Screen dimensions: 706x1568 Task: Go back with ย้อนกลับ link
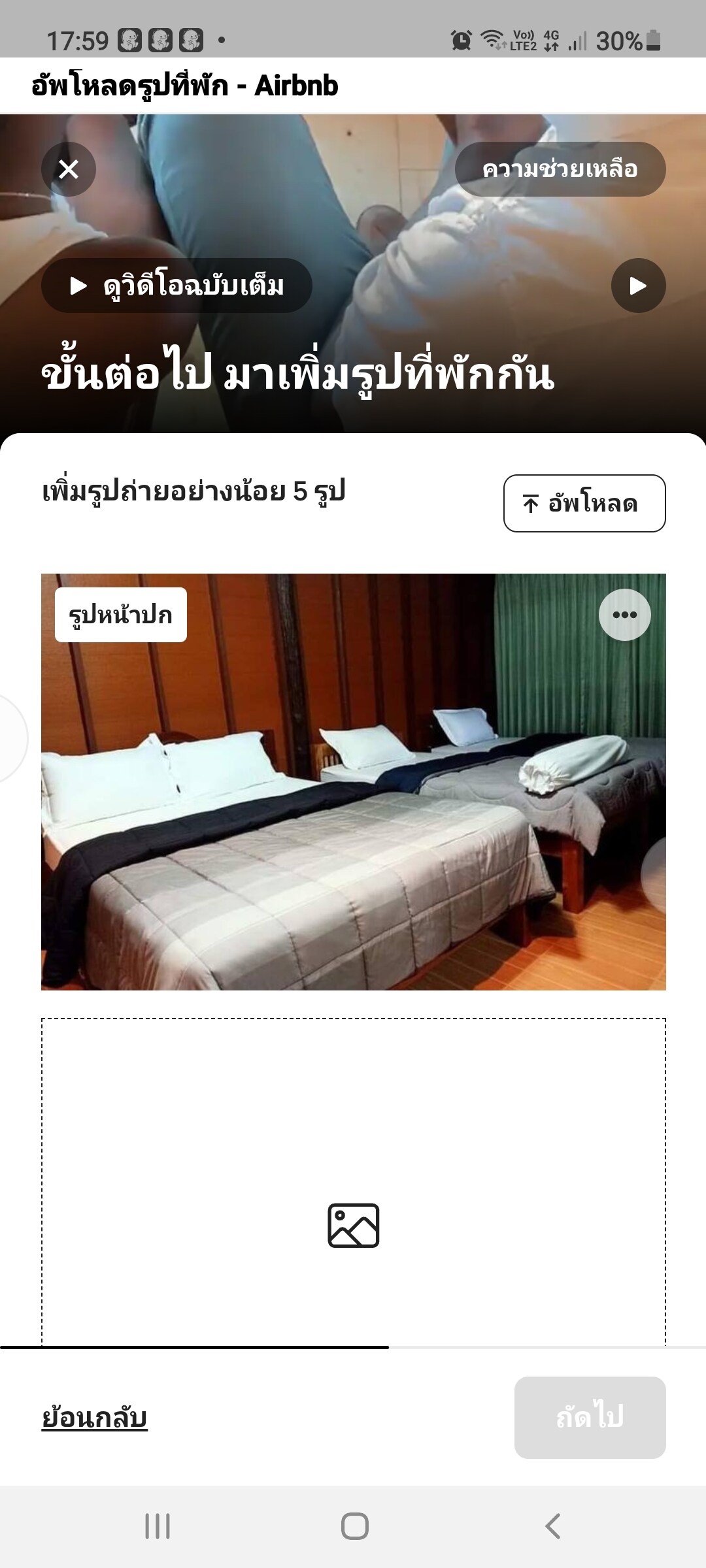pos(95,1418)
